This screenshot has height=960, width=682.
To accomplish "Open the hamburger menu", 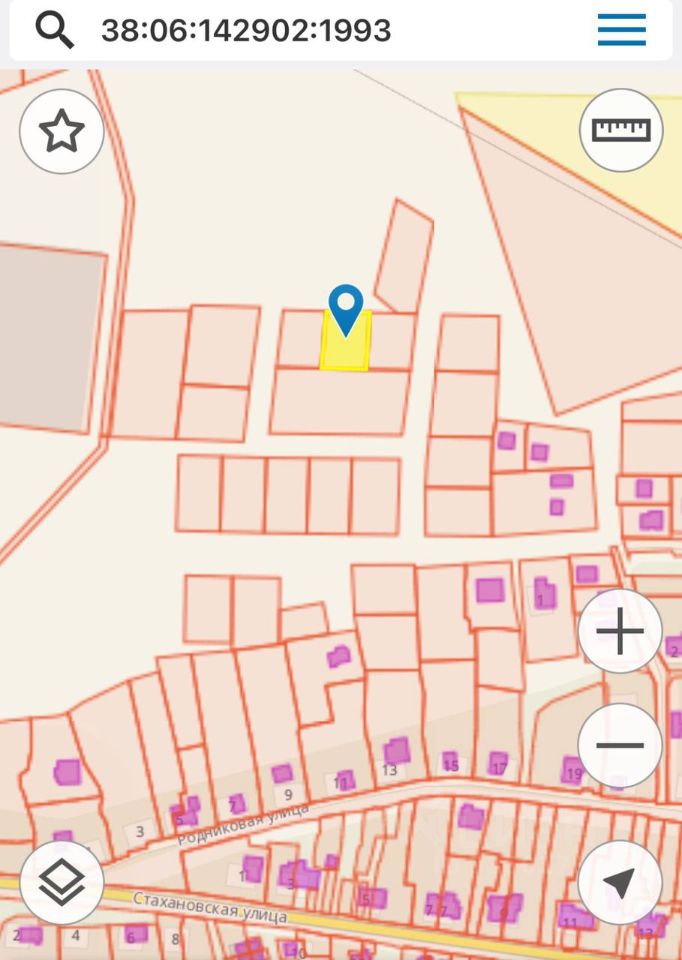I will [622, 30].
